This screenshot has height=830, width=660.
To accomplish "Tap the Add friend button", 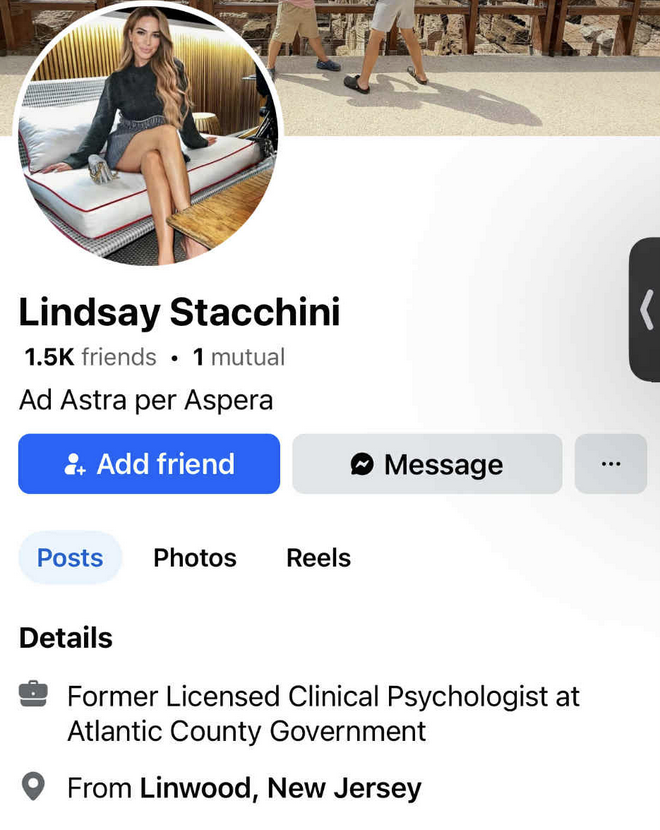I will pyautogui.click(x=149, y=464).
